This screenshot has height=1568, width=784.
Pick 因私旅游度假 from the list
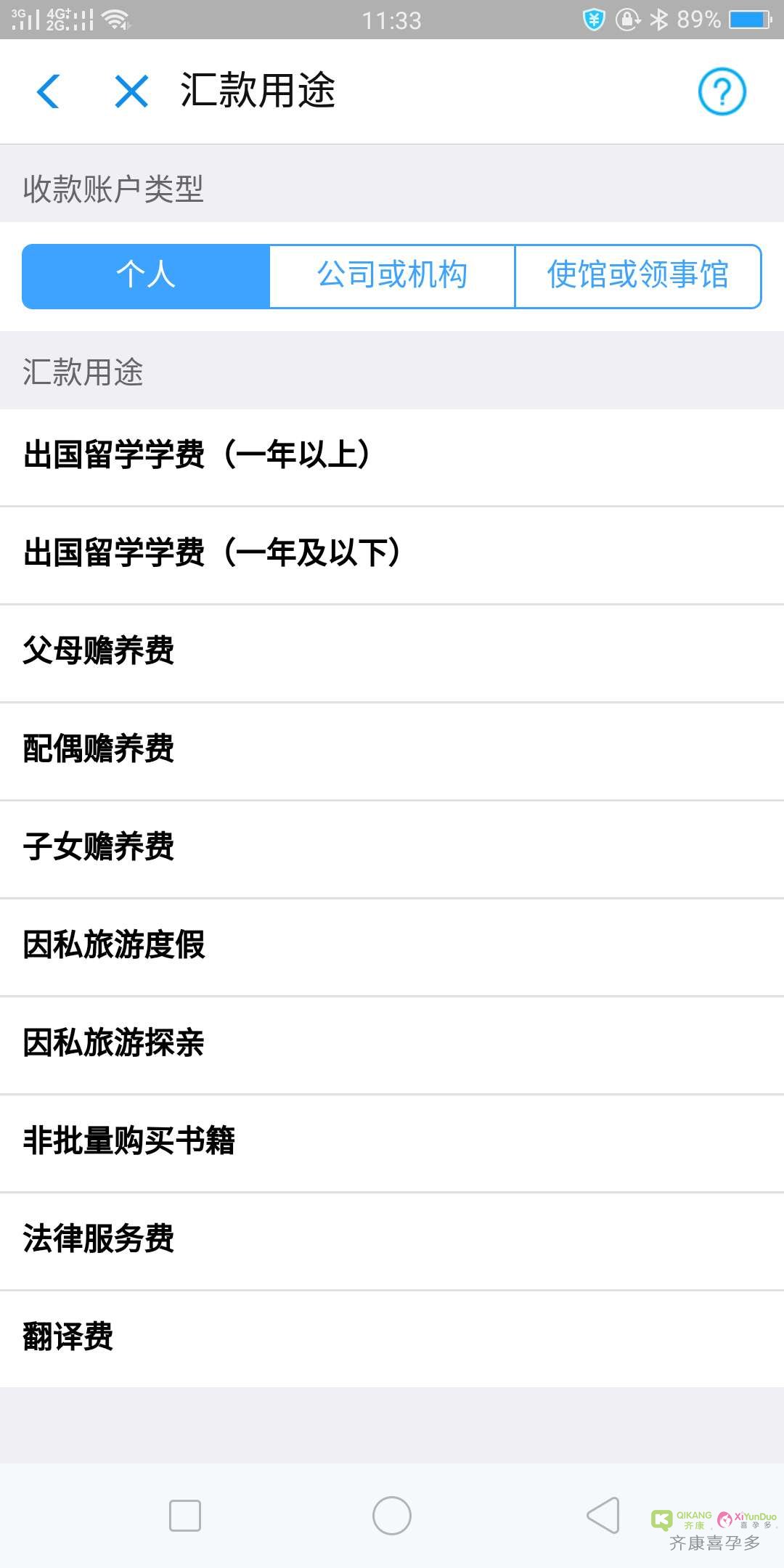[x=392, y=946]
